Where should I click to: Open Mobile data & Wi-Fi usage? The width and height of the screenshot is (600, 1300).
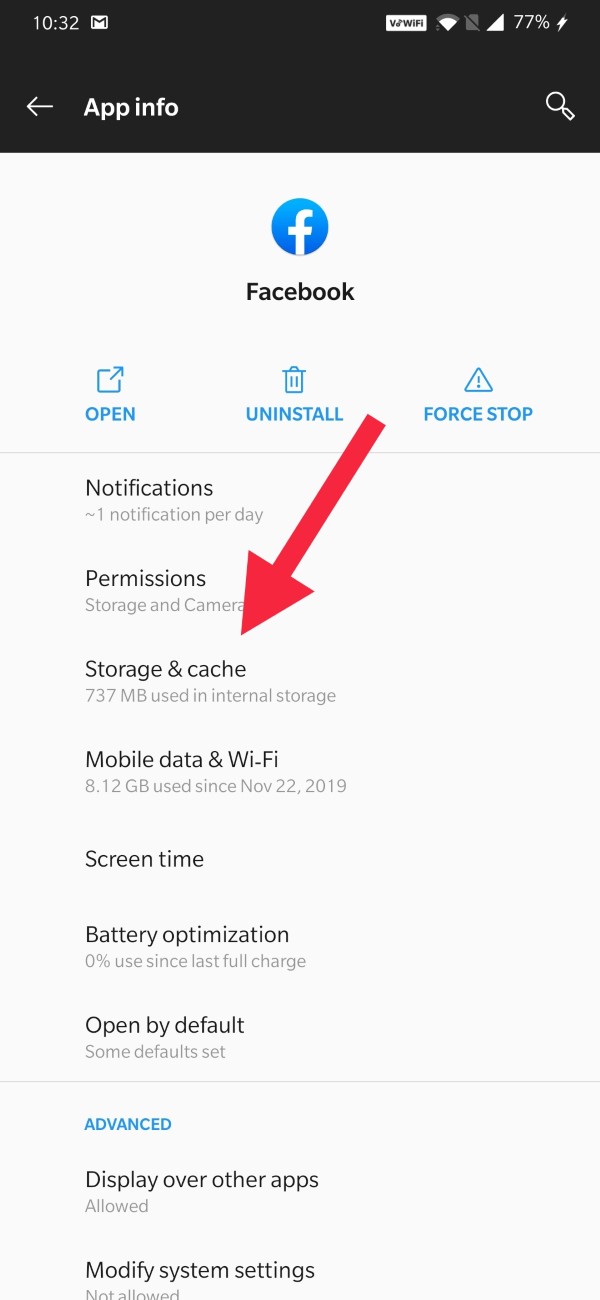point(300,771)
